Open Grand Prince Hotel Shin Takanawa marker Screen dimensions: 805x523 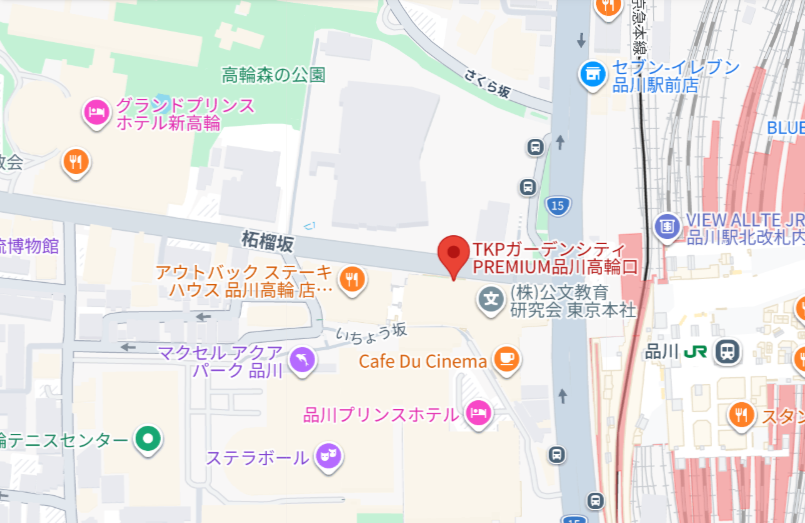(96, 114)
